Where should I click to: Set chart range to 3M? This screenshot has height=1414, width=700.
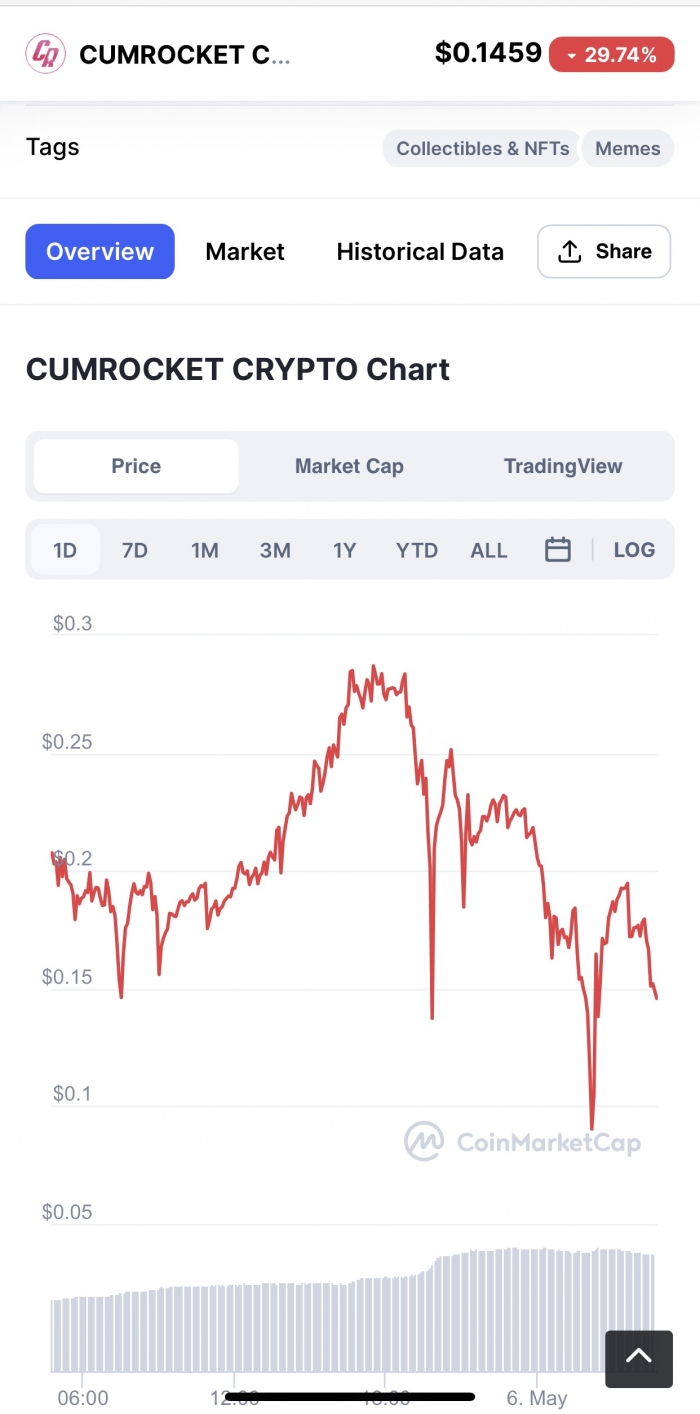(x=275, y=550)
